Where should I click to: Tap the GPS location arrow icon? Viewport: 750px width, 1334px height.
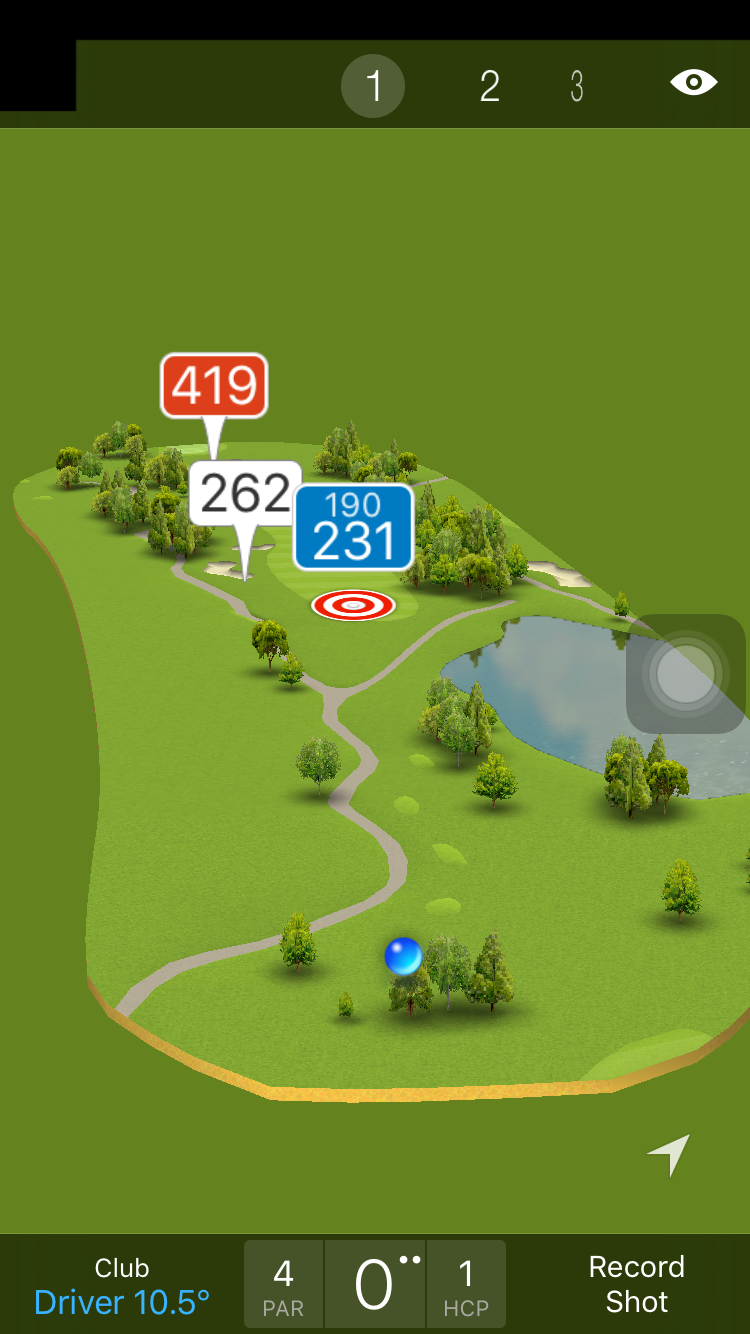coord(669,1155)
